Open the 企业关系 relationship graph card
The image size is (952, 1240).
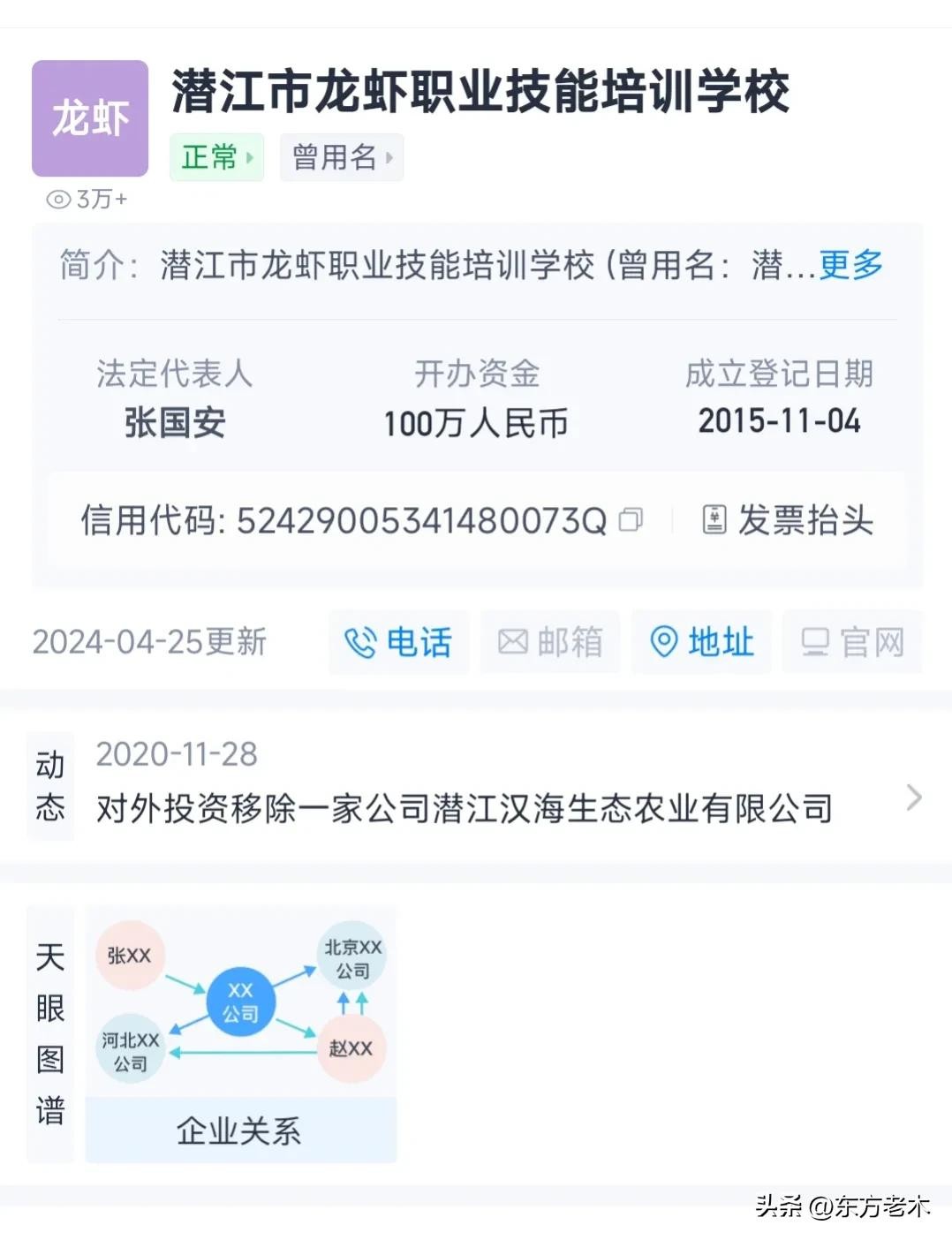(x=240, y=1033)
